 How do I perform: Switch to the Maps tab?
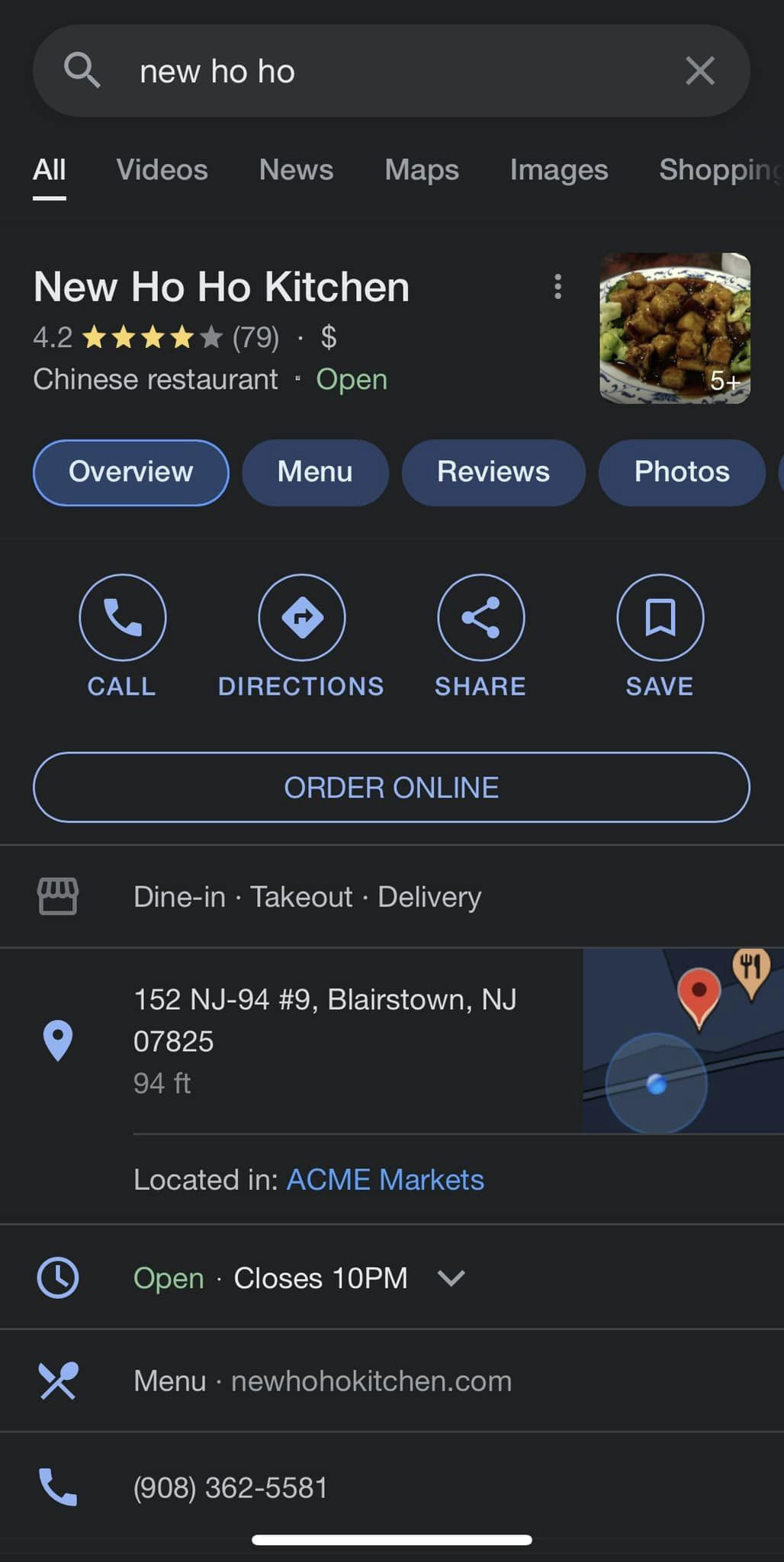421,169
